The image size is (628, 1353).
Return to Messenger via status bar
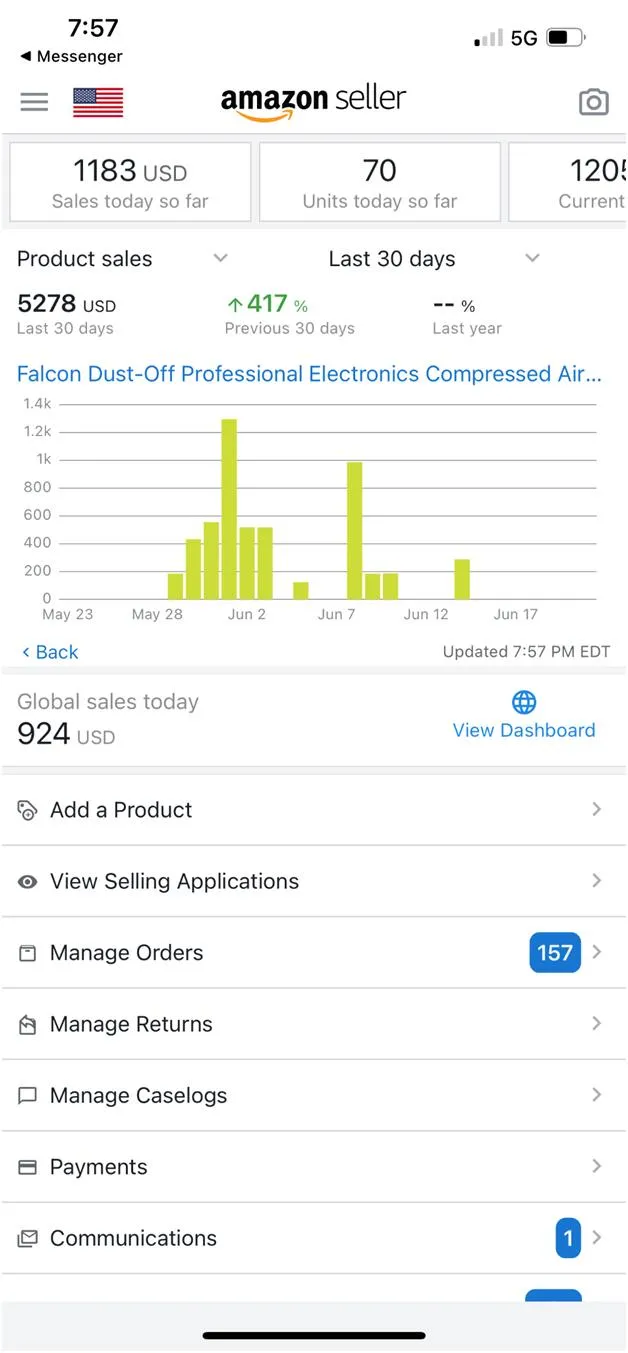point(70,57)
